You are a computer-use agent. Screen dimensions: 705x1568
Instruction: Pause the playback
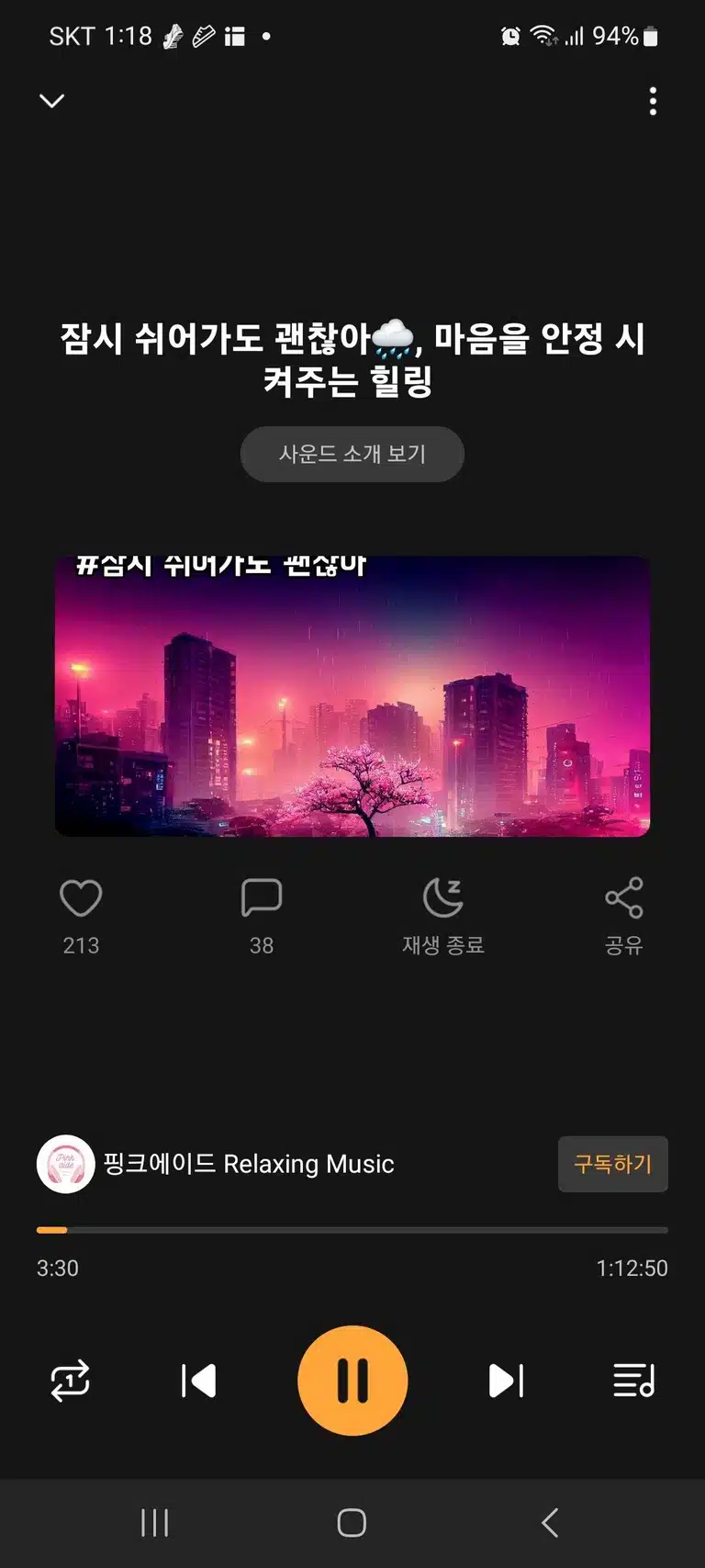tap(352, 1381)
